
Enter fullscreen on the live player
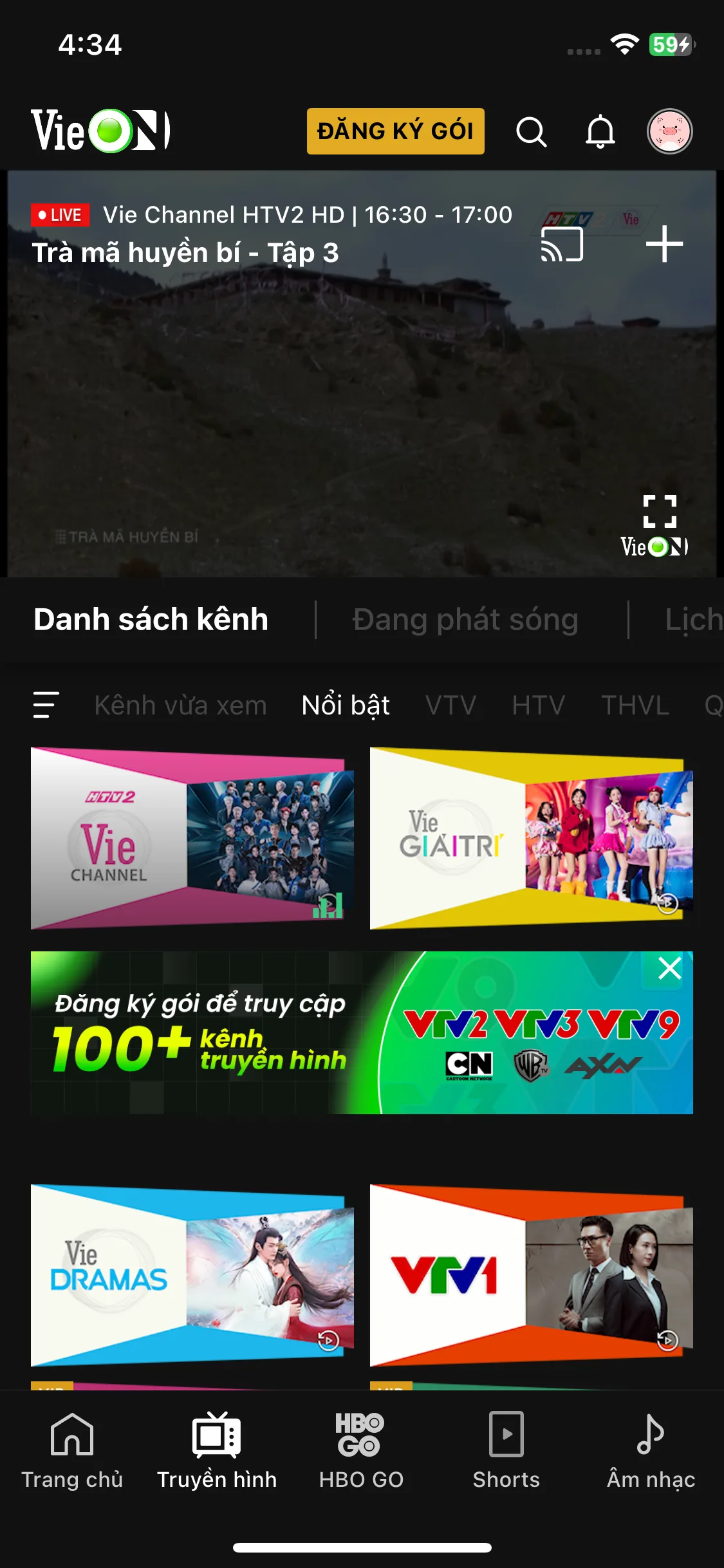(x=660, y=511)
